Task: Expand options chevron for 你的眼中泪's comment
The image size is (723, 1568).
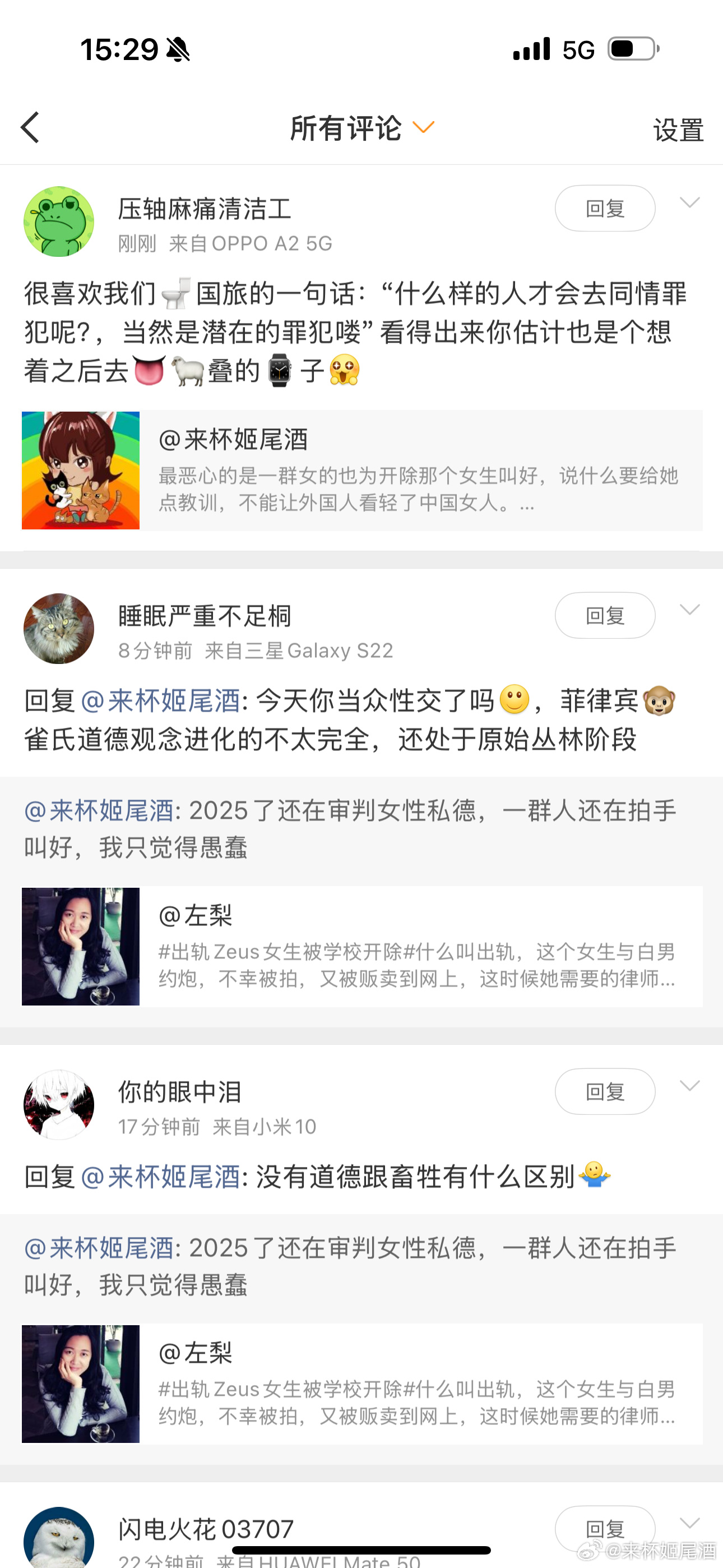Action: tap(689, 1086)
